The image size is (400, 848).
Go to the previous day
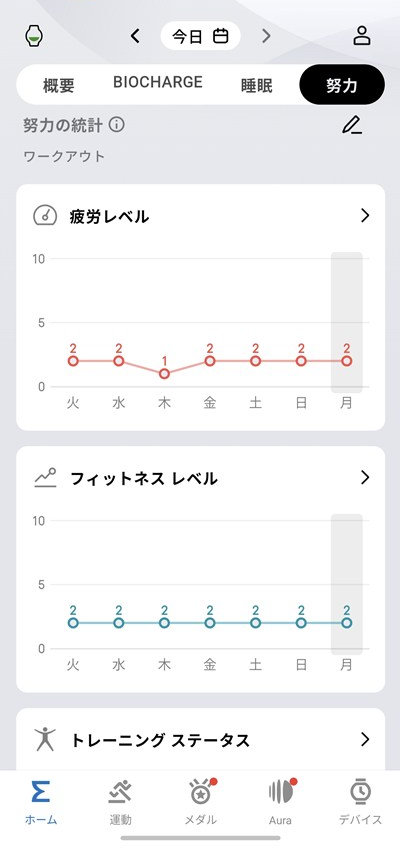pos(135,36)
